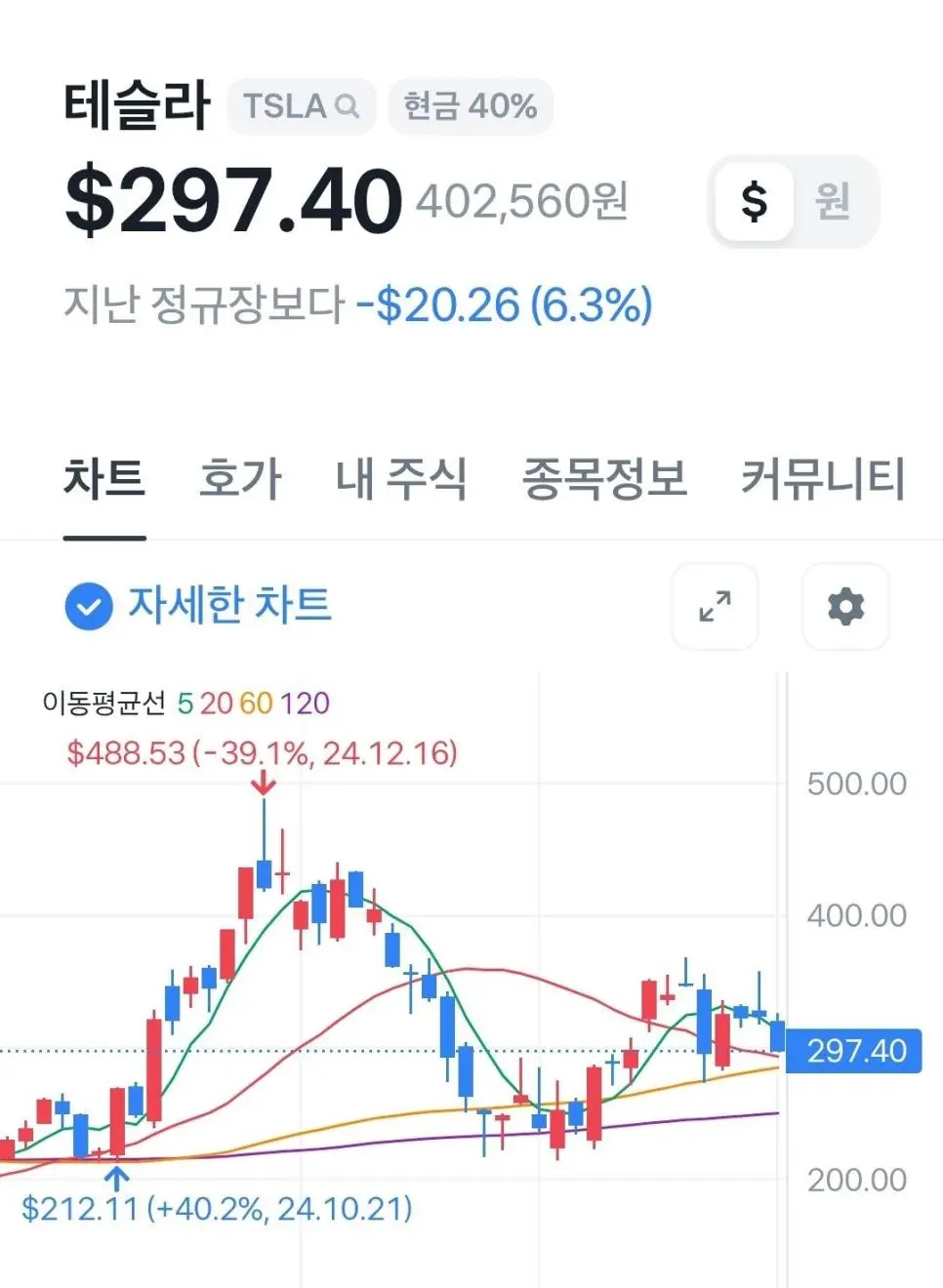The image size is (943, 1288).
Task: Switch to the 호가 tab
Action: 240,480
